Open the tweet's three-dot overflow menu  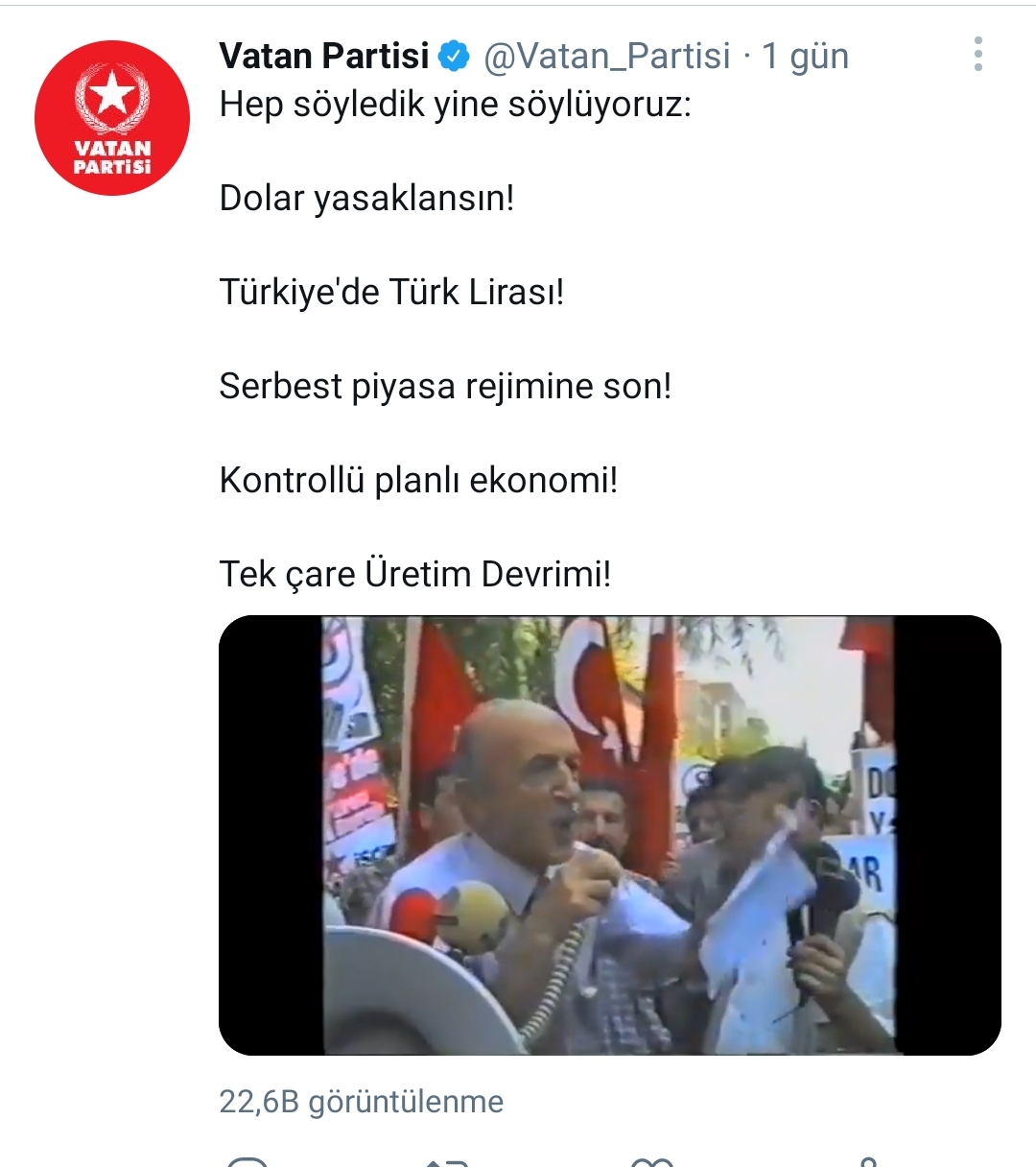977,55
